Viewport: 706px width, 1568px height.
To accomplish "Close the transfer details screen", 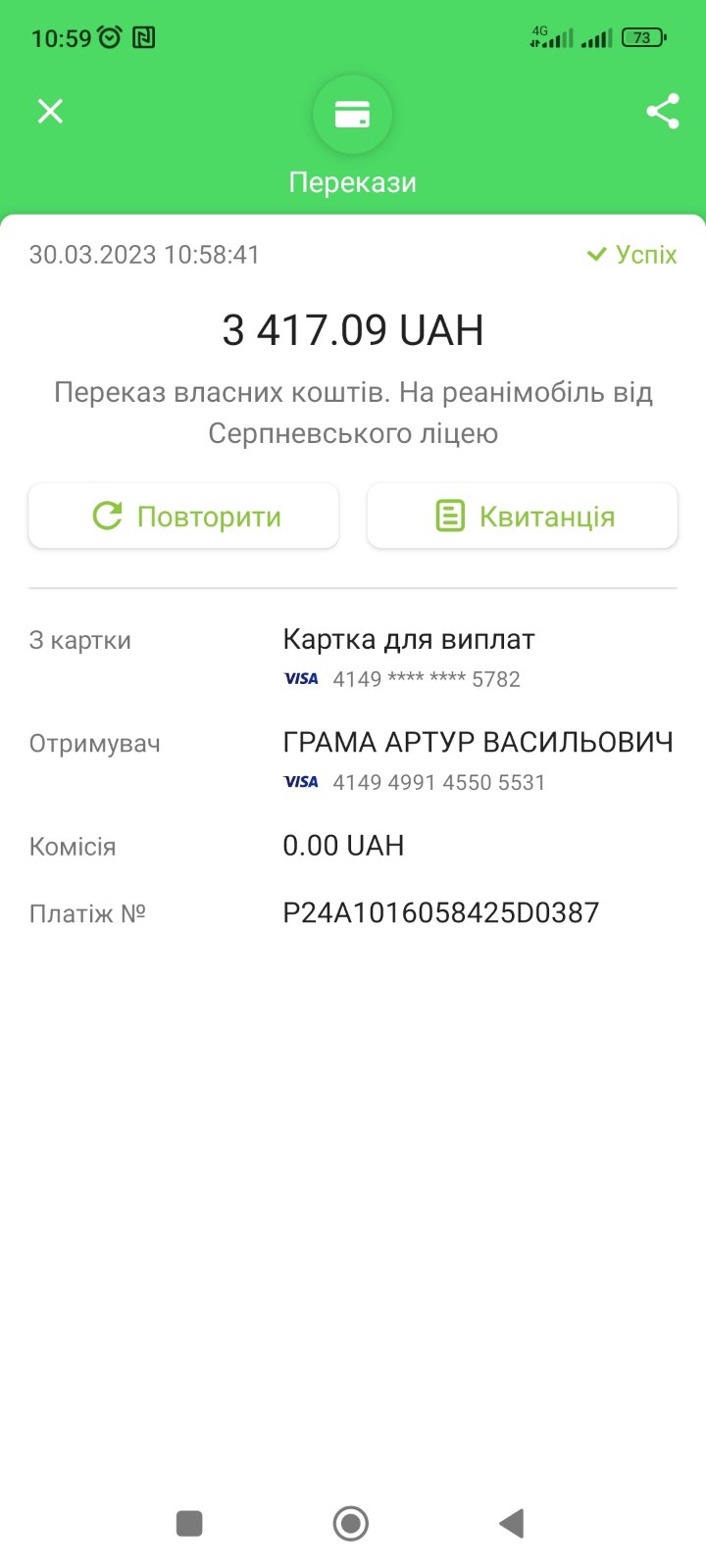I will (x=50, y=111).
